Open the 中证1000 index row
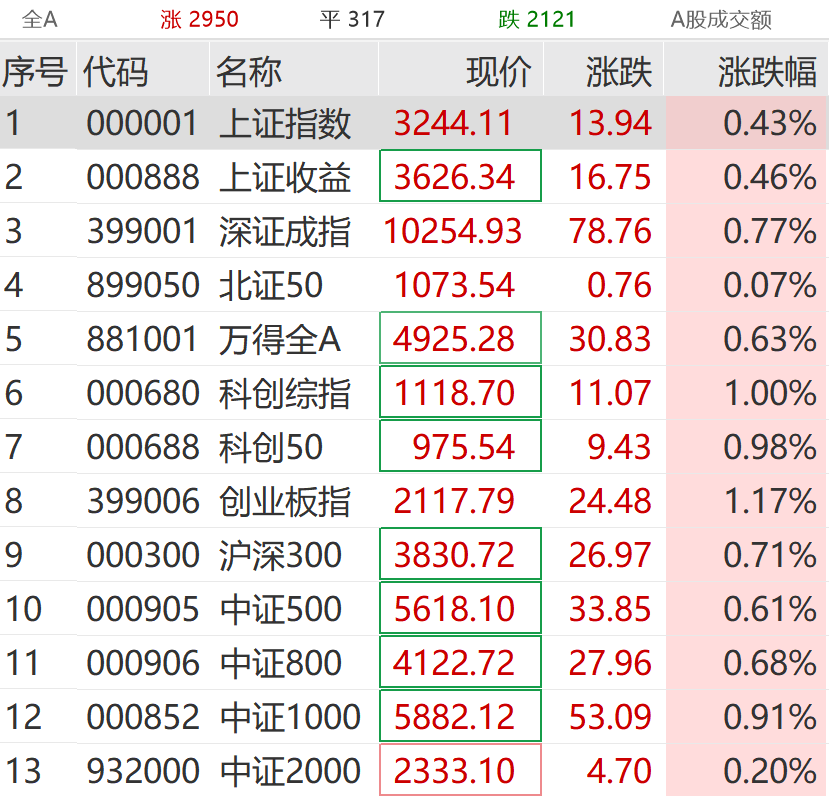 pos(290,718)
